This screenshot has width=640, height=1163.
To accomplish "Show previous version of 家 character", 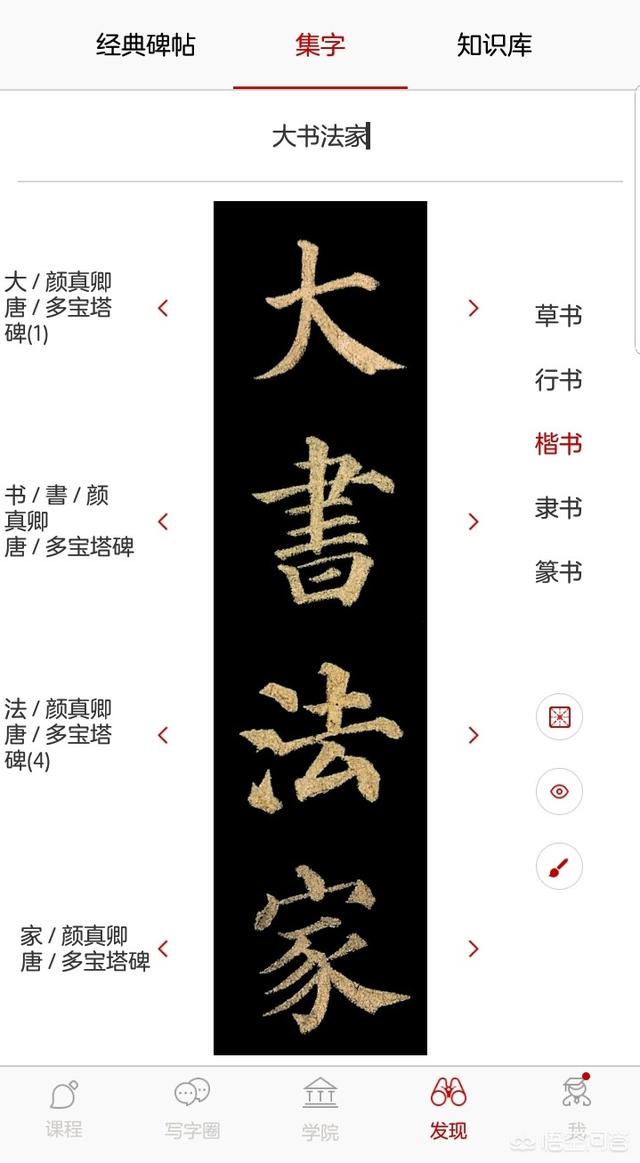I will [163, 949].
